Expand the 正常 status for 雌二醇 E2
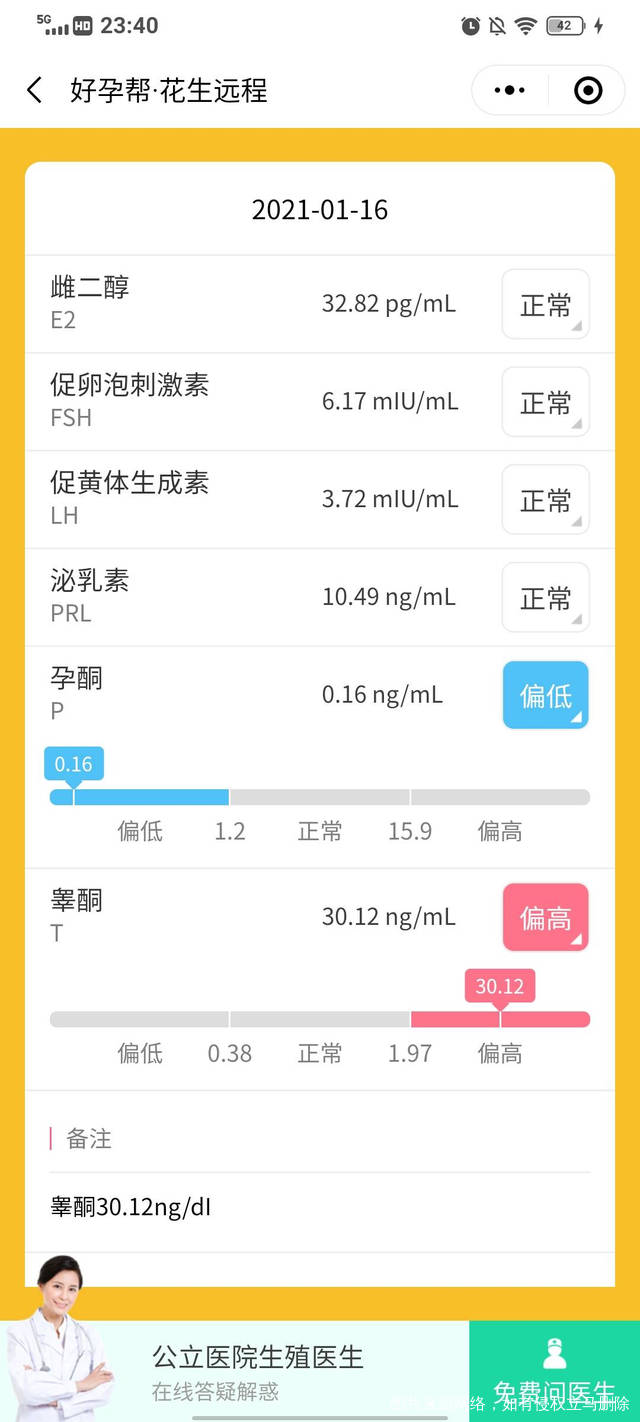 click(x=545, y=305)
